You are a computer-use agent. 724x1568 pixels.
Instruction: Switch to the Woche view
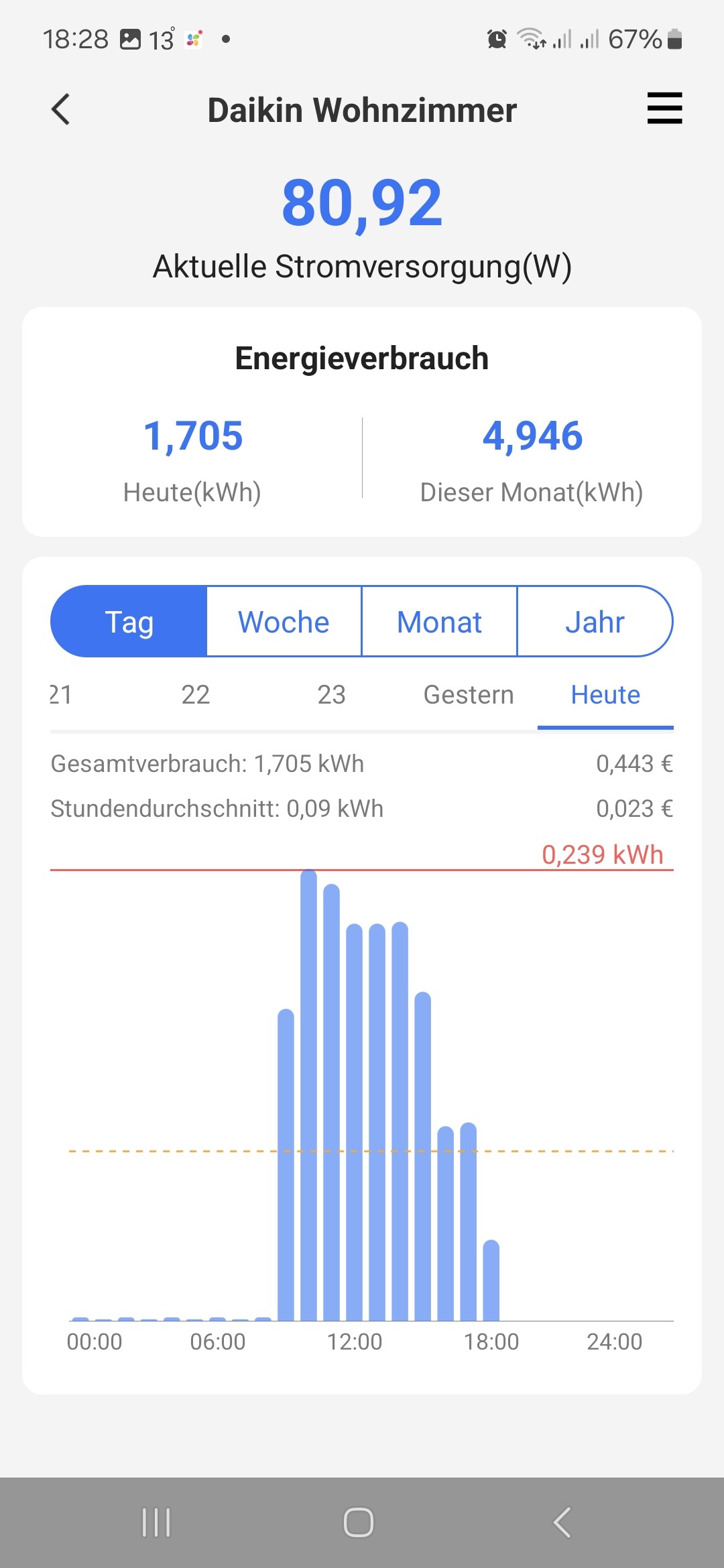pyautogui.click(x=284, y=622)
